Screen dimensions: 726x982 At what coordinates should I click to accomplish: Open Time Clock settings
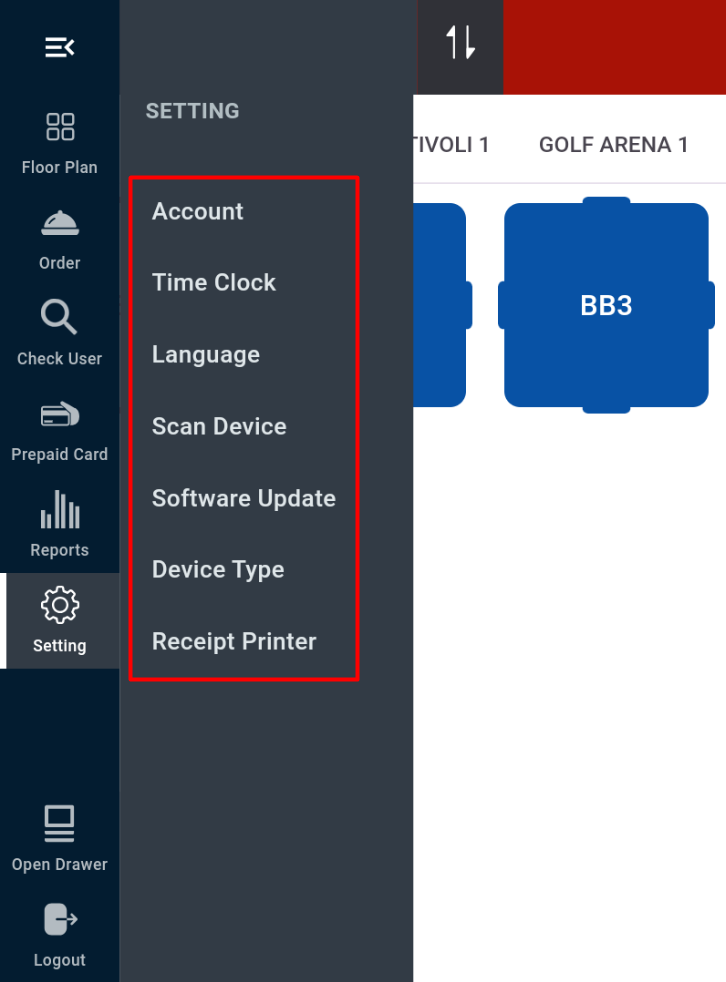tap(214, 283)
